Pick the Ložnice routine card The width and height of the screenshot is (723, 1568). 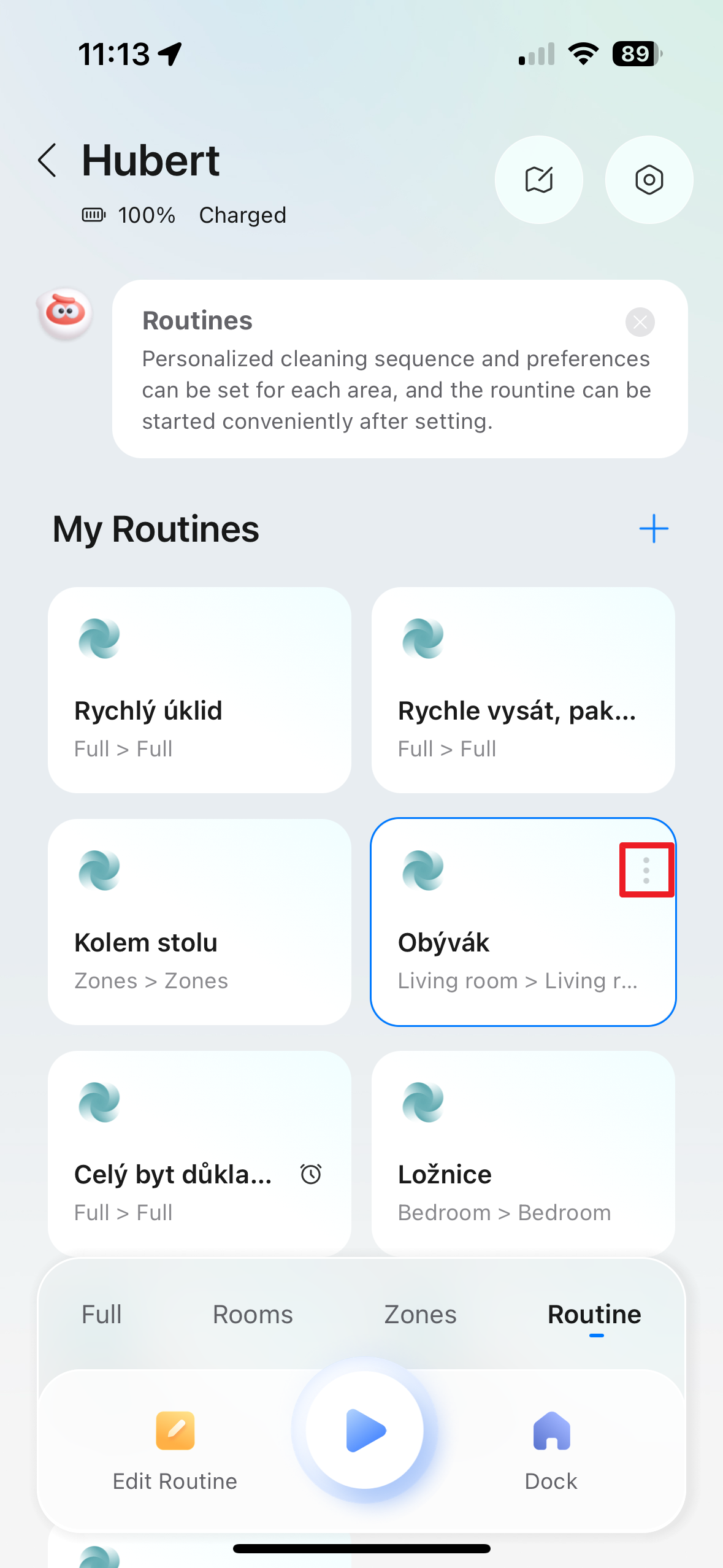pos(523,1153)
